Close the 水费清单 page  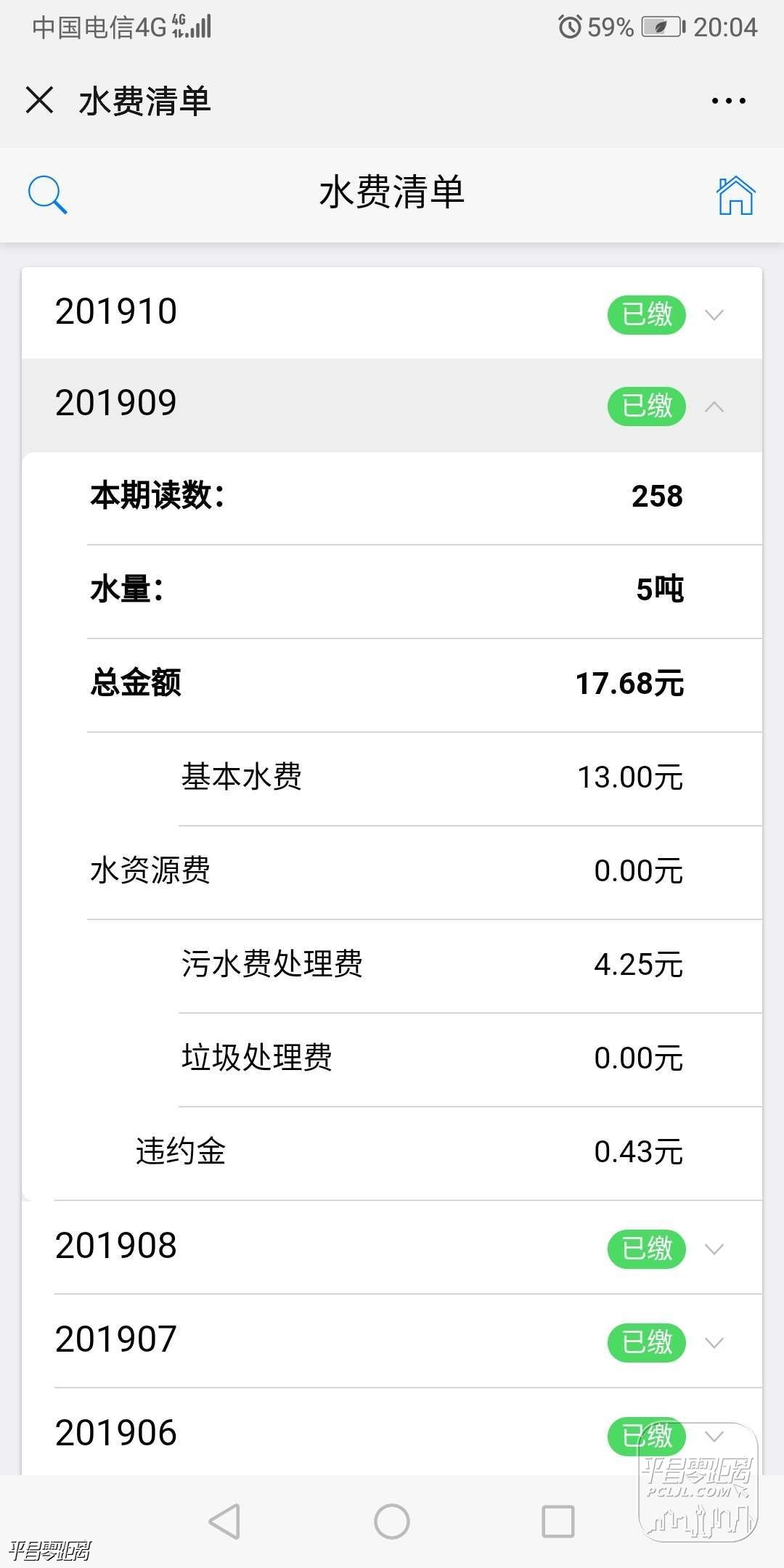(39, 100)
